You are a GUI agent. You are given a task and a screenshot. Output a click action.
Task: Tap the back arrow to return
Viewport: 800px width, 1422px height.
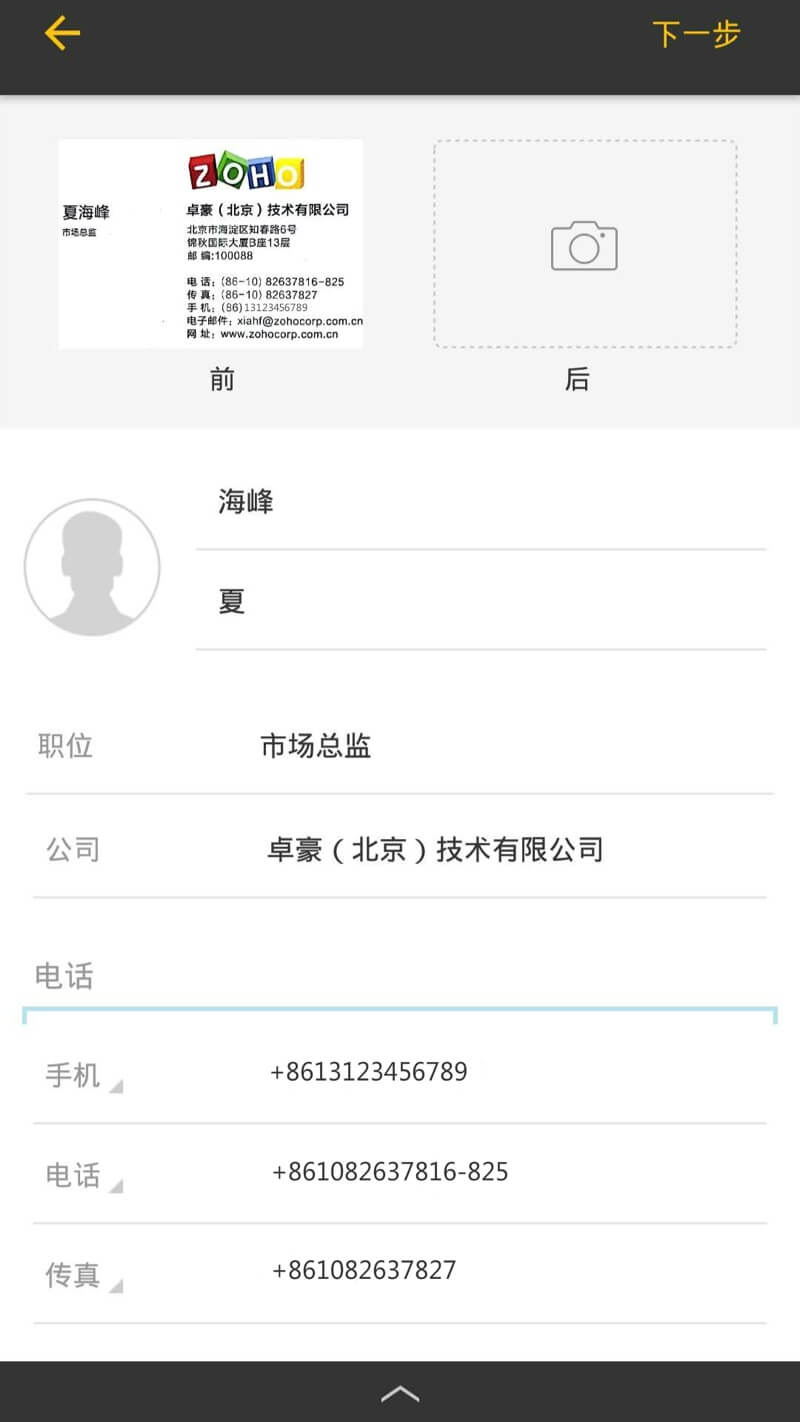61,33
